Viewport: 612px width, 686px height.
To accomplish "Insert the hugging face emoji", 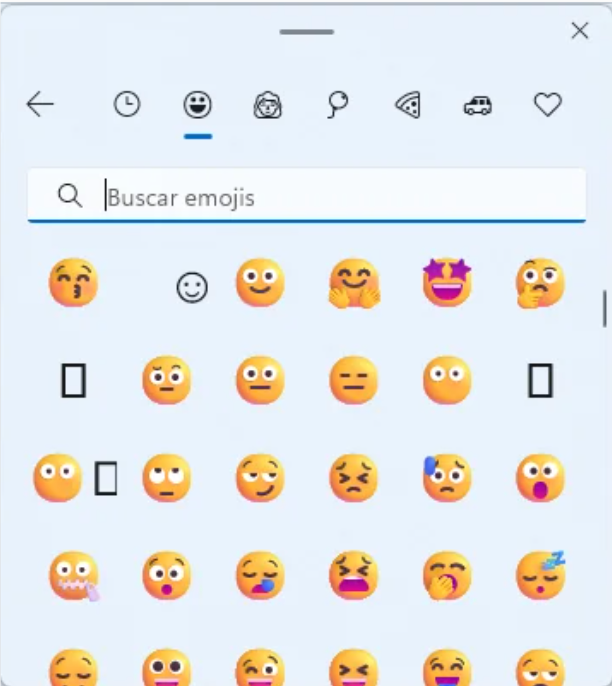I will click(354, 284).
